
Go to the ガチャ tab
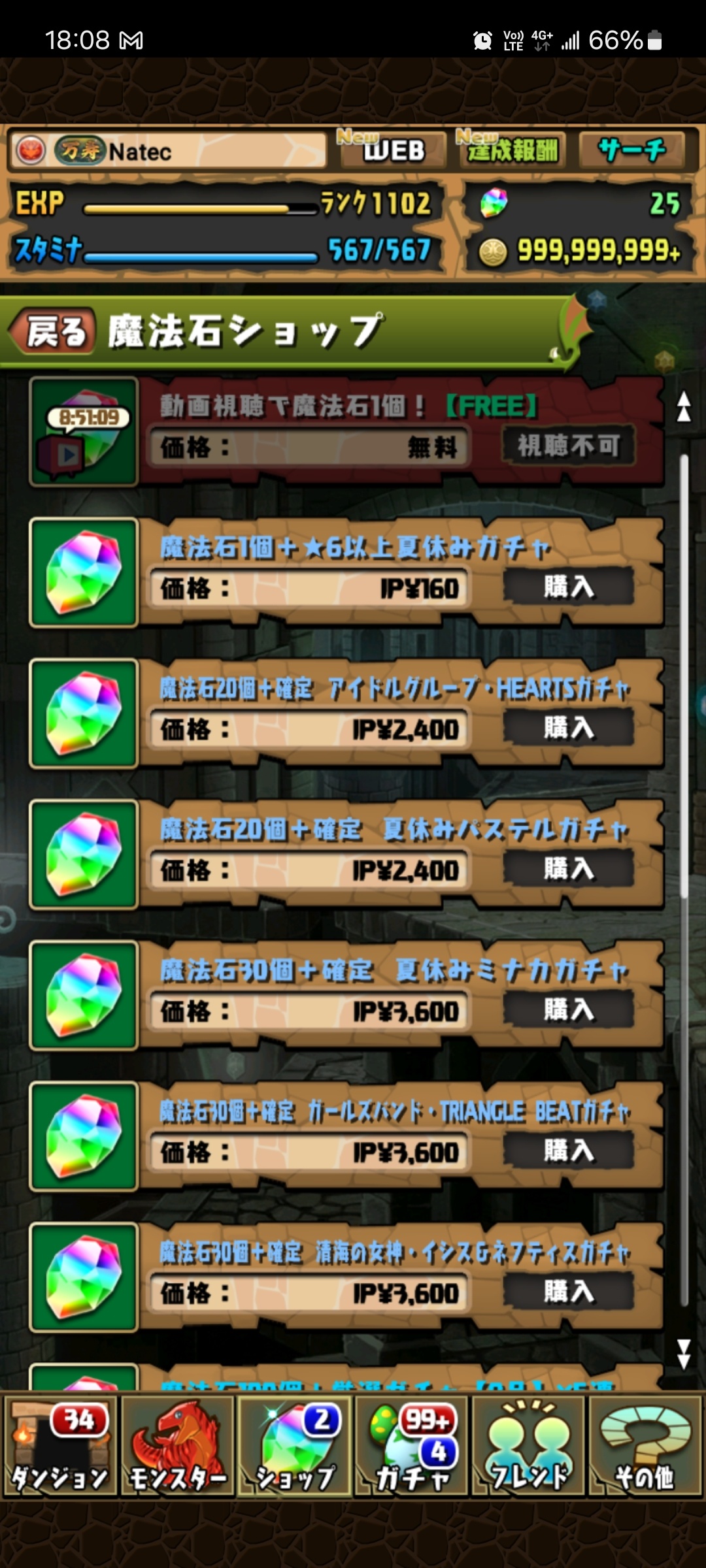coord(412,1446)
